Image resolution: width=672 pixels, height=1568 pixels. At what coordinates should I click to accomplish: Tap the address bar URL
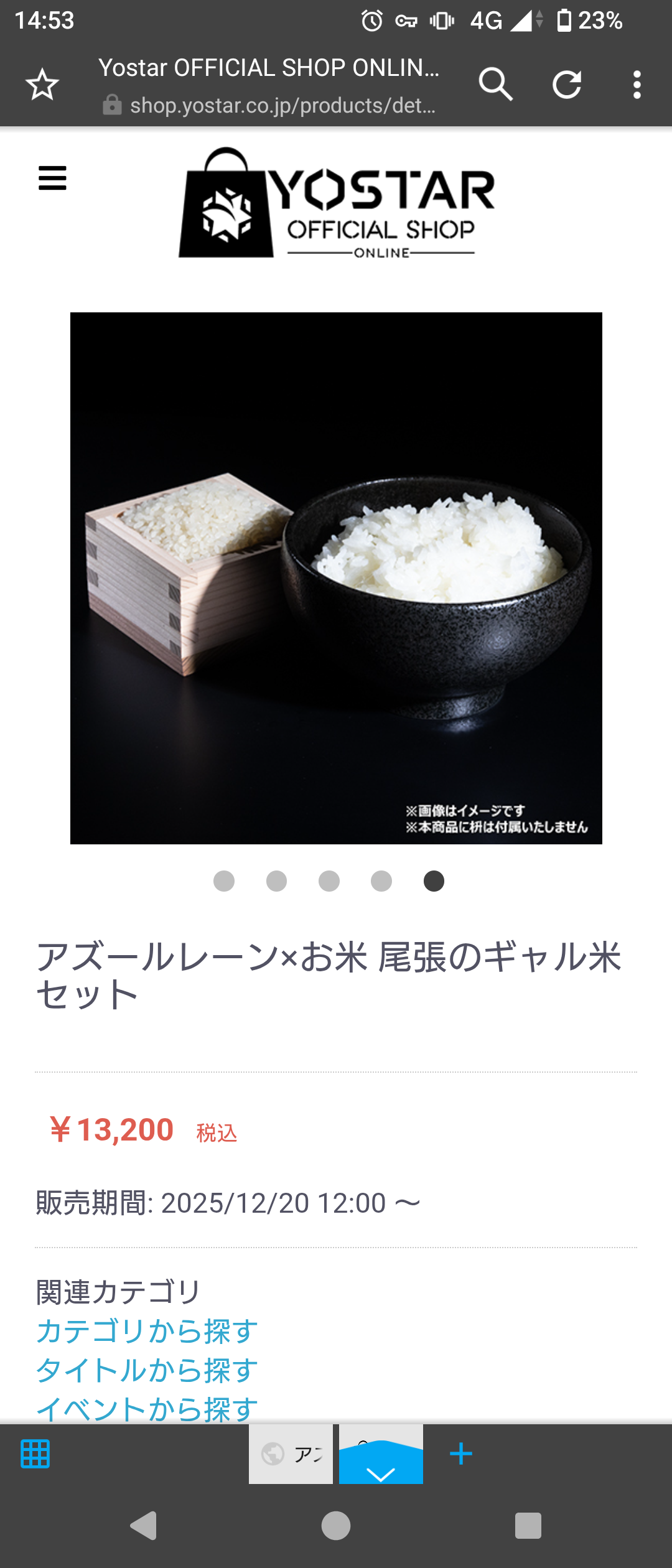coord(282,105)
